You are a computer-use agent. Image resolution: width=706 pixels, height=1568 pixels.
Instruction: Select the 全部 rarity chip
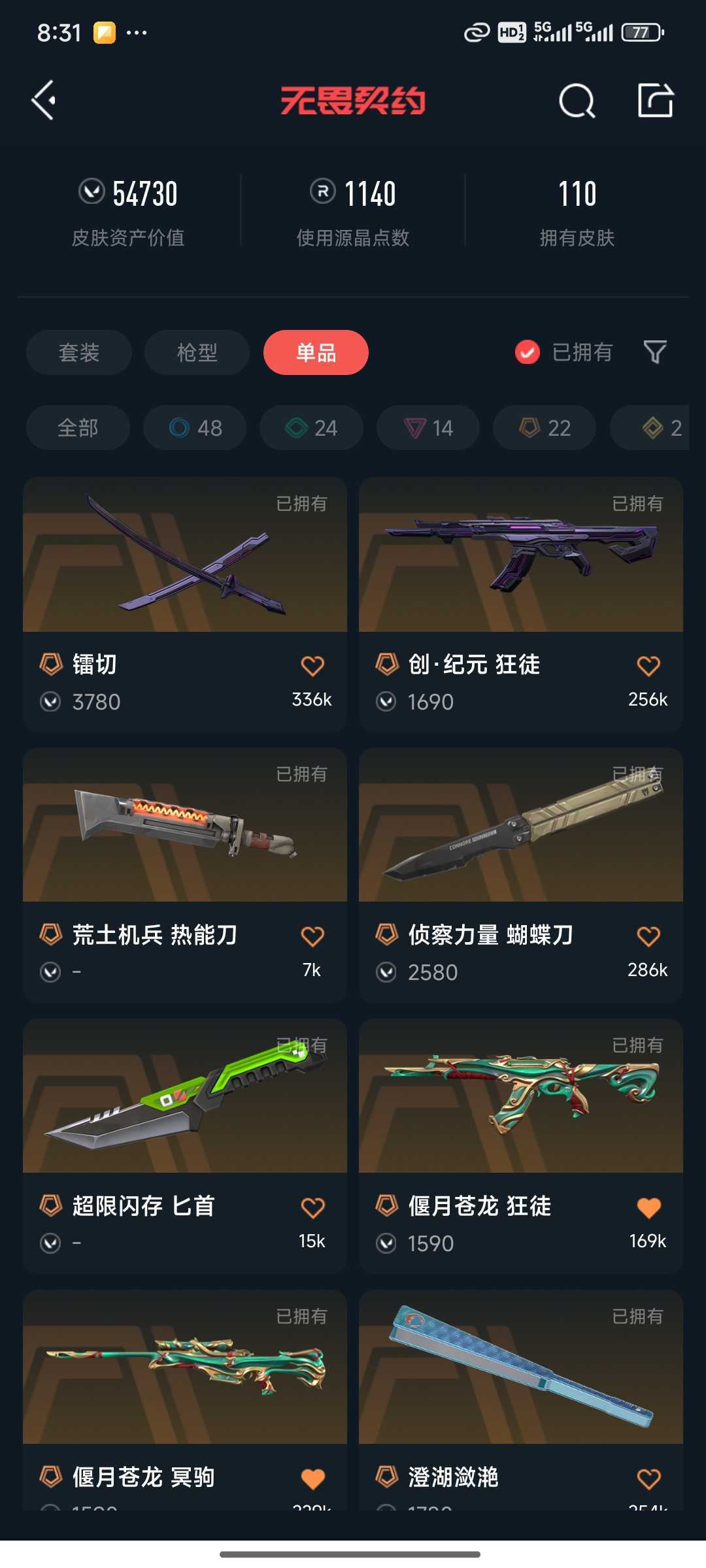(x=78, y=428)
